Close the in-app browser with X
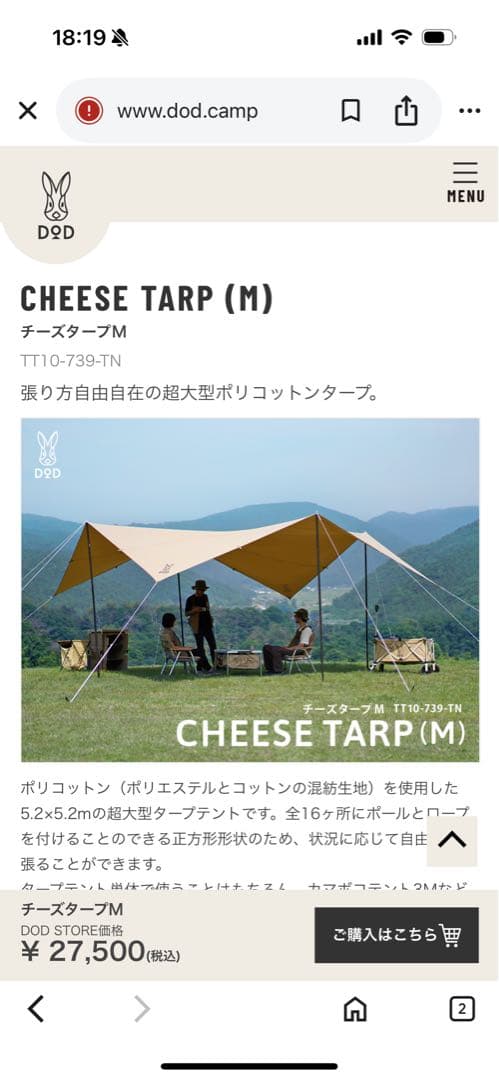The image size is (499, 1080). point(28,111)
